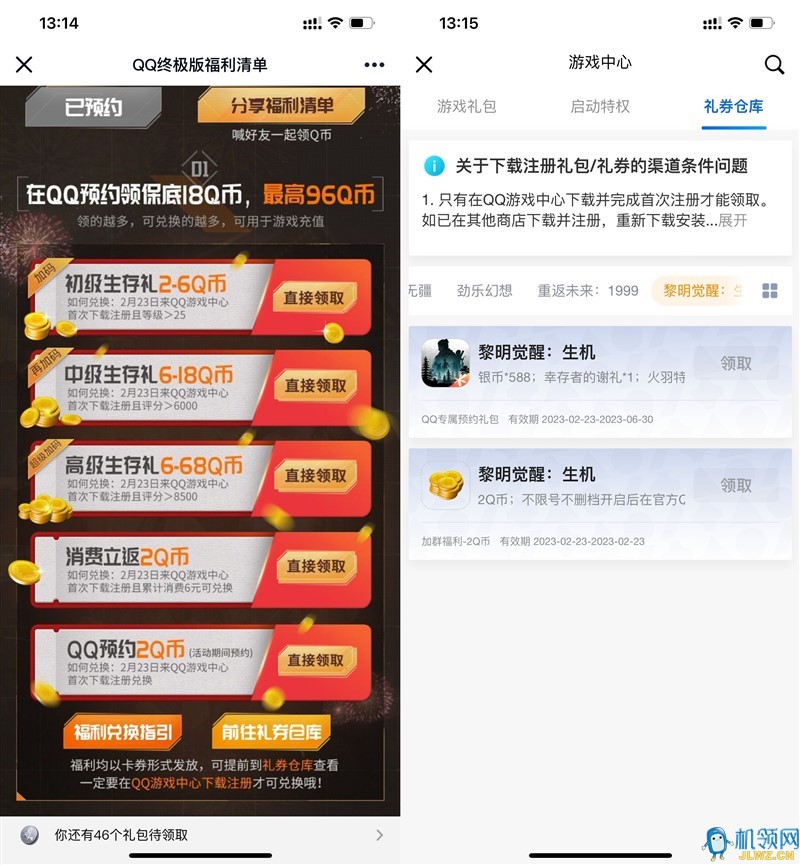This screenshot has width=800, height=865.
Task: Tap 领取 on 加群福利-2Q币 coupon
Action: coord(737,485)
